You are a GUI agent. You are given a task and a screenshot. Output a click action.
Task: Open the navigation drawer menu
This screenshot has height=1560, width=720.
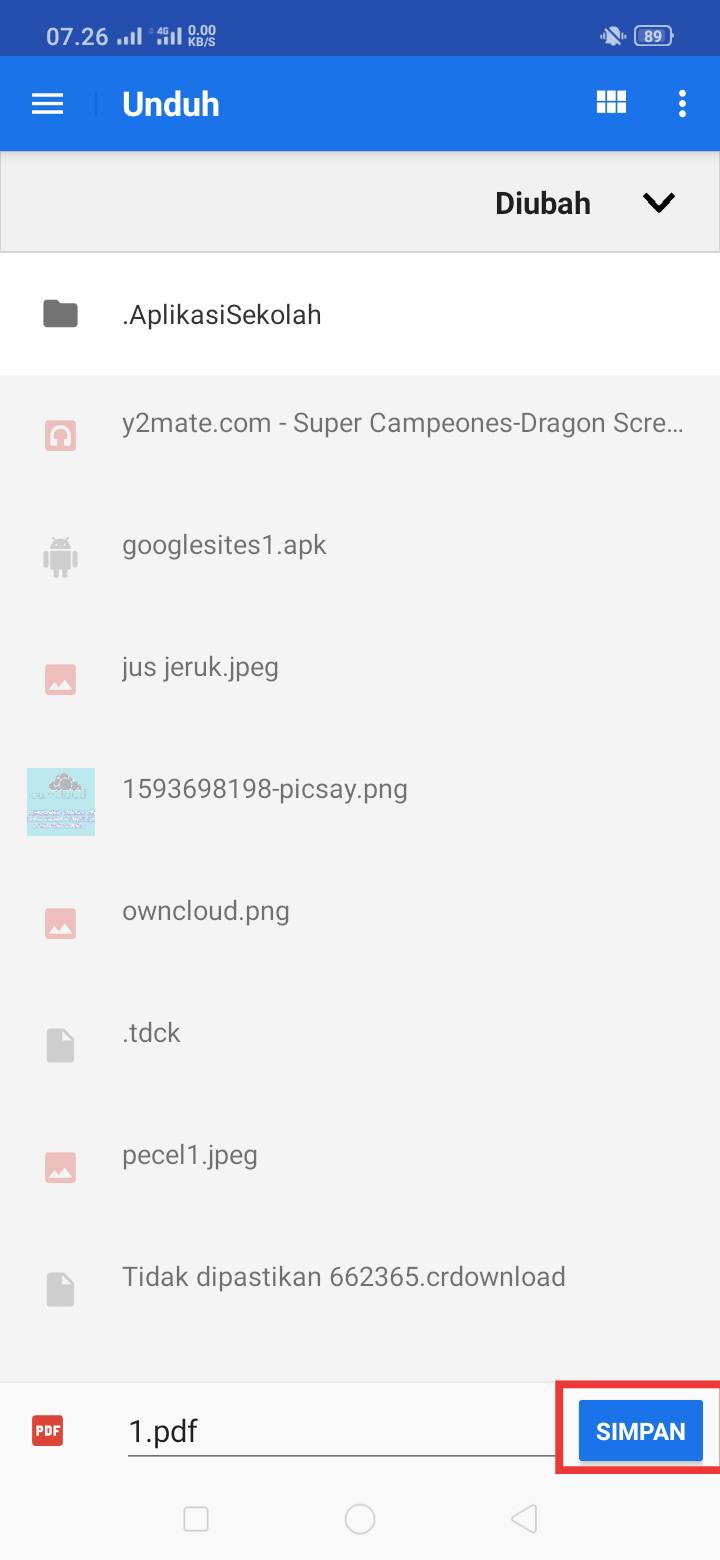48,104
